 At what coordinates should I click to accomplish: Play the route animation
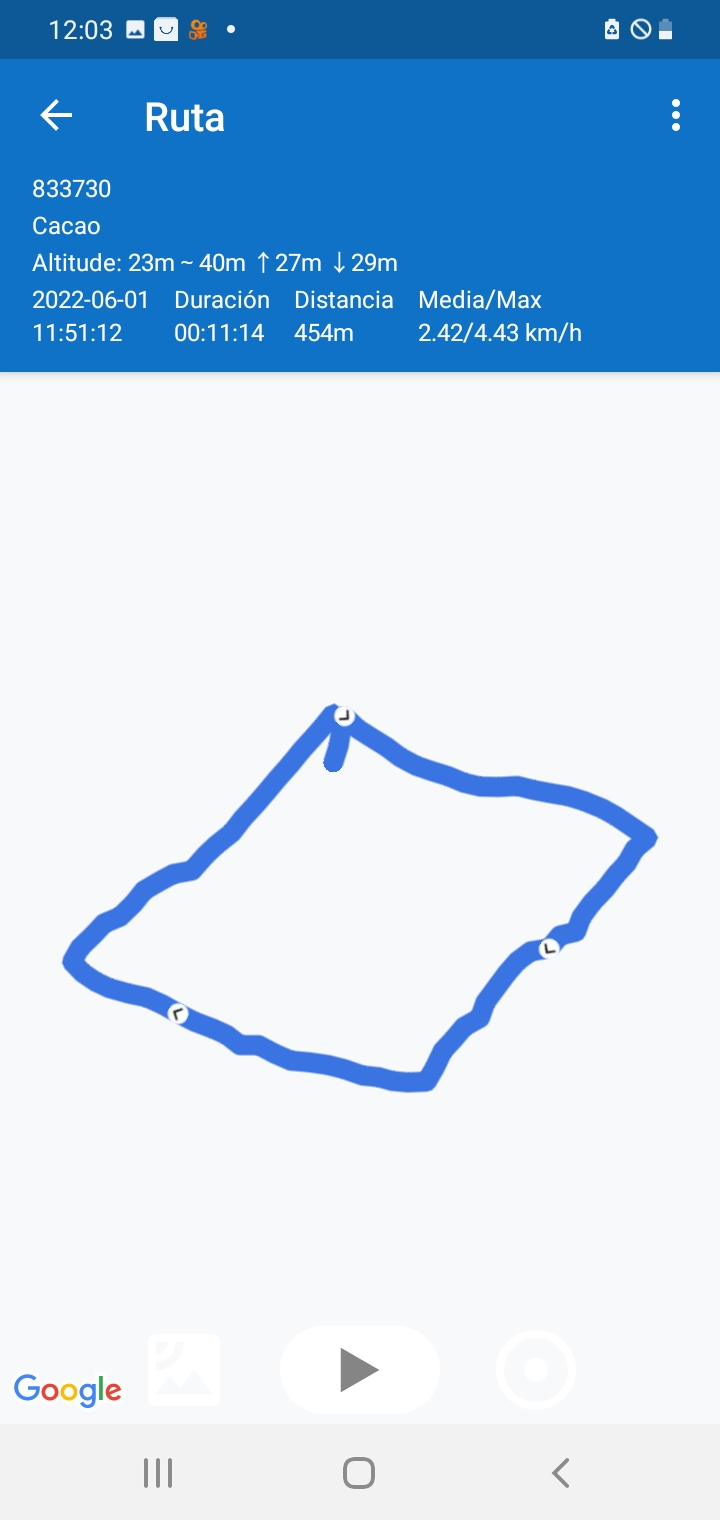click(x=359, y=1370)
